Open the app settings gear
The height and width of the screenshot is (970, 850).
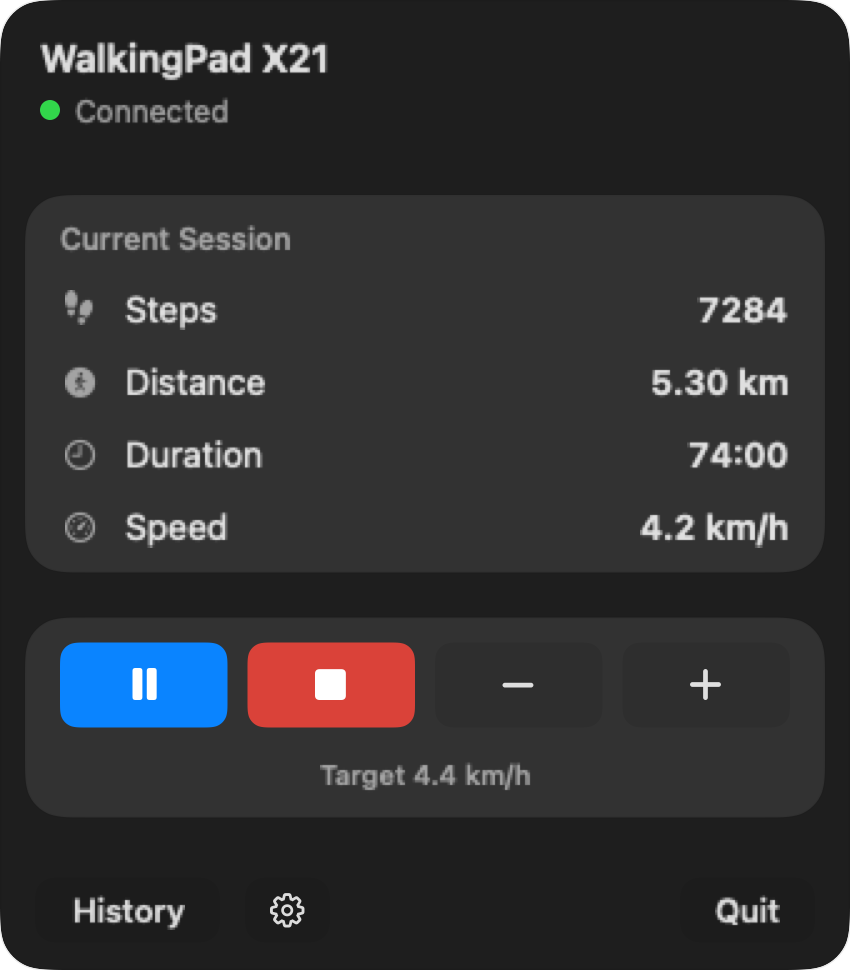287,910
